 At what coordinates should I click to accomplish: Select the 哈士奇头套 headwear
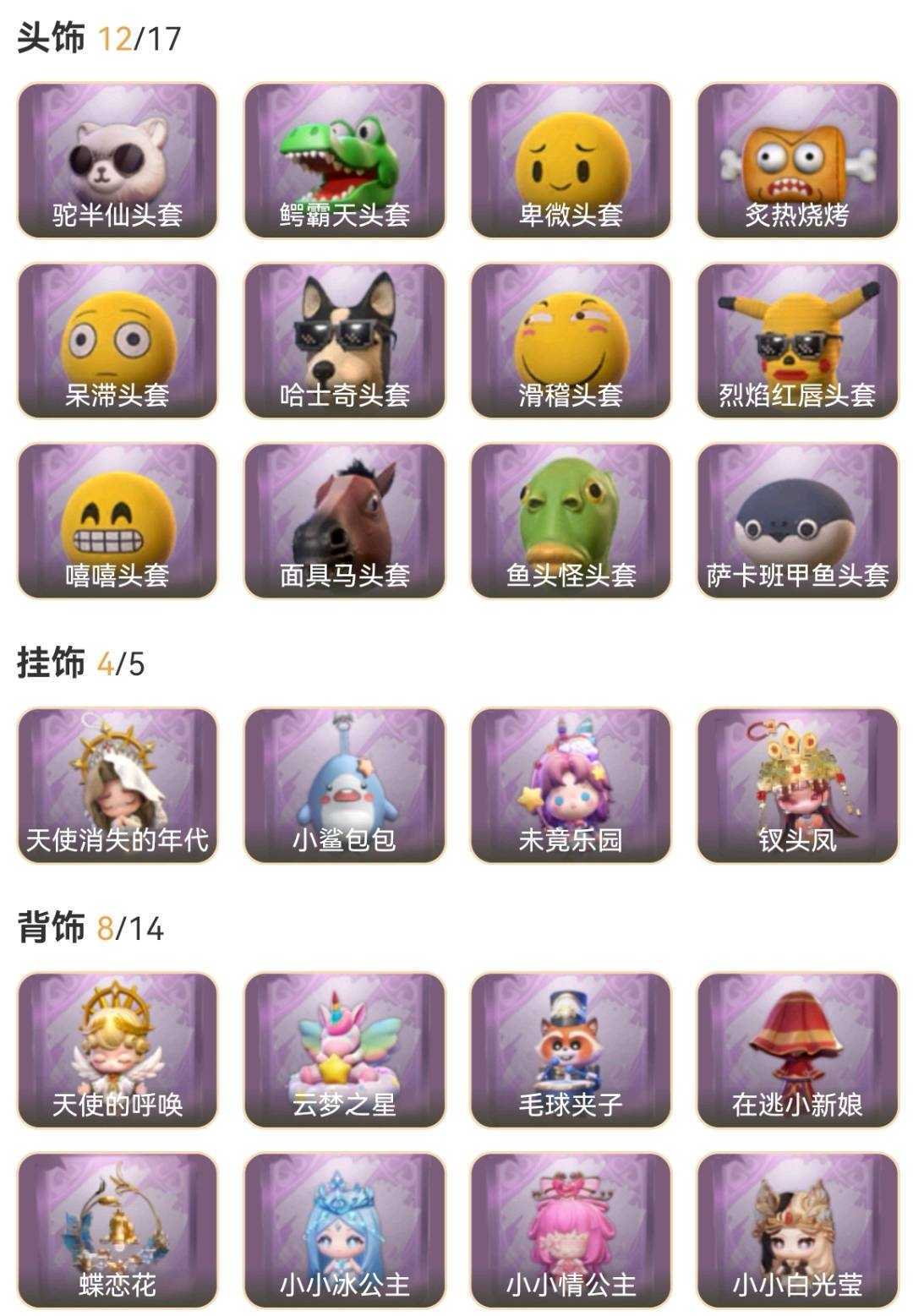click(344, 341)
